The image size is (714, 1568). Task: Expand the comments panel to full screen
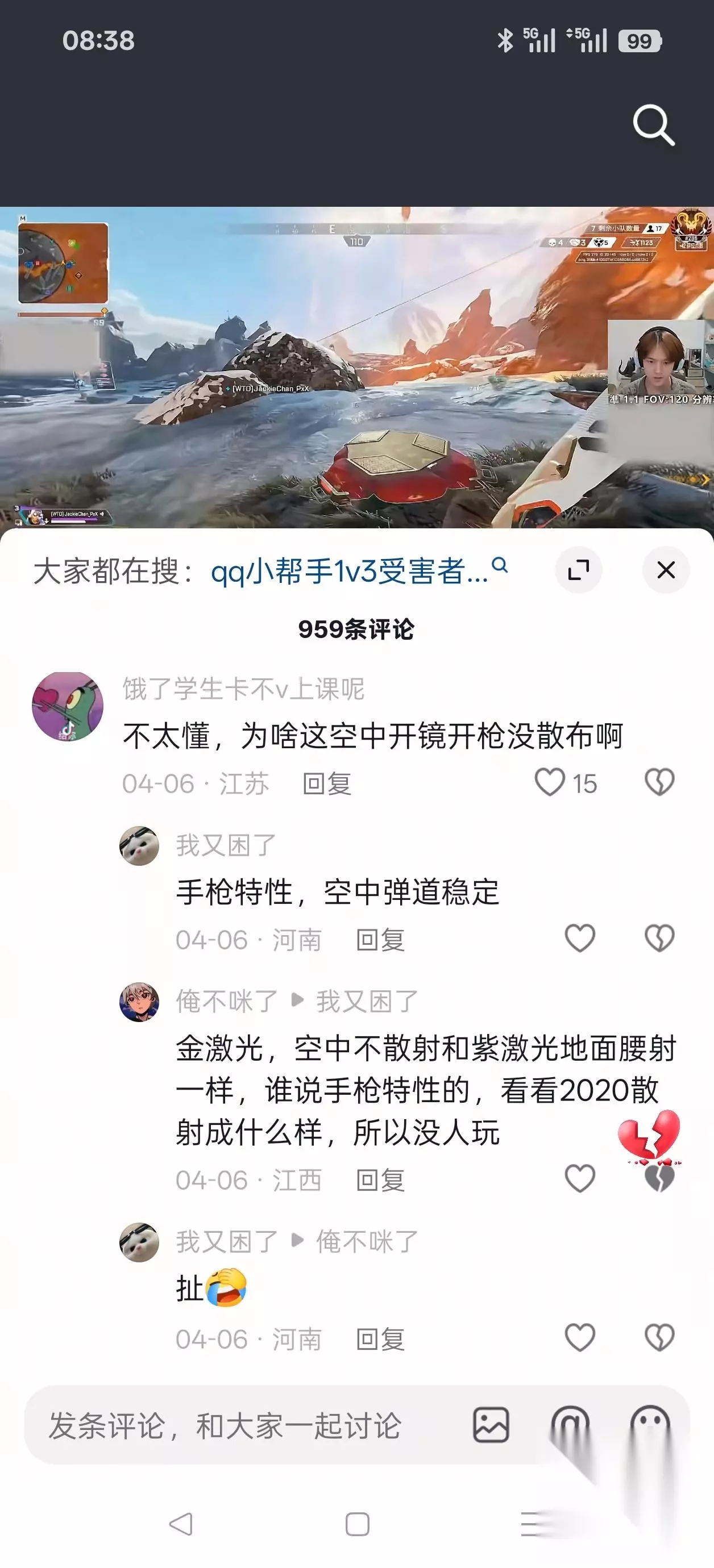coord(578,570)
